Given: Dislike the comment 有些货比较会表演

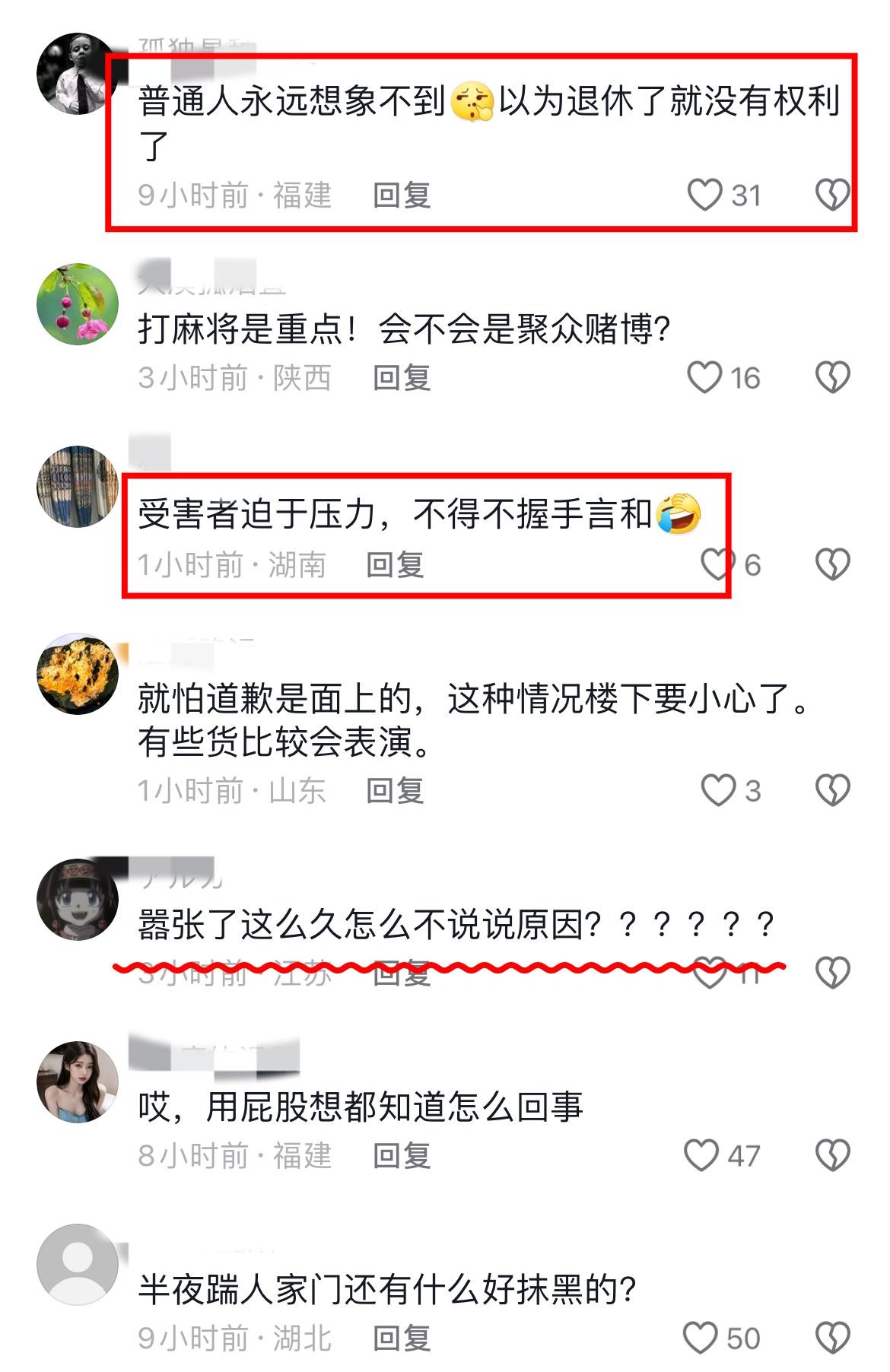Looking at the screenshot, I should [831, 790].
